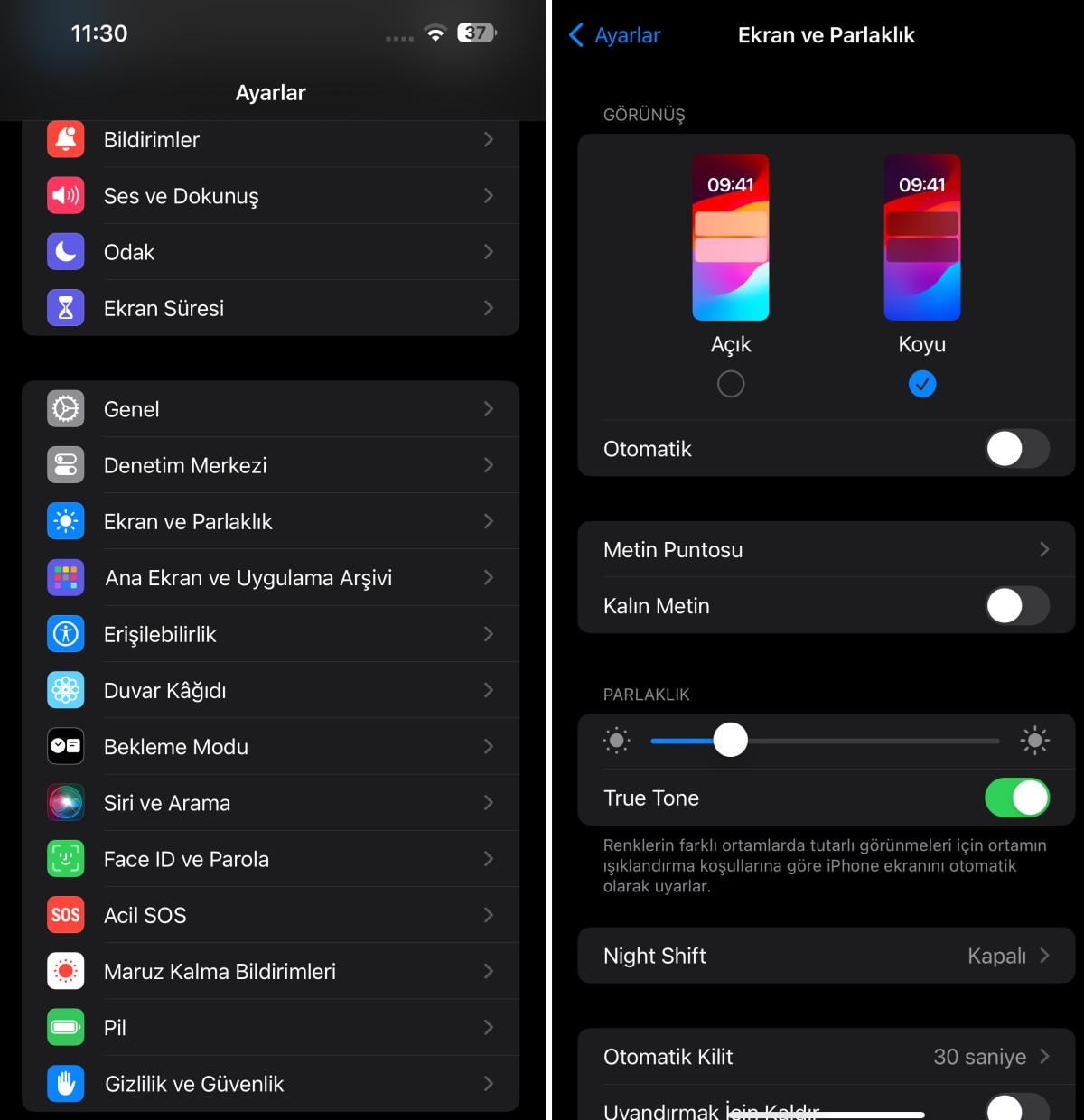Turn on Kalın Metin
This screenshot has width=1084, height=1120.
[x=1016, y=606]
